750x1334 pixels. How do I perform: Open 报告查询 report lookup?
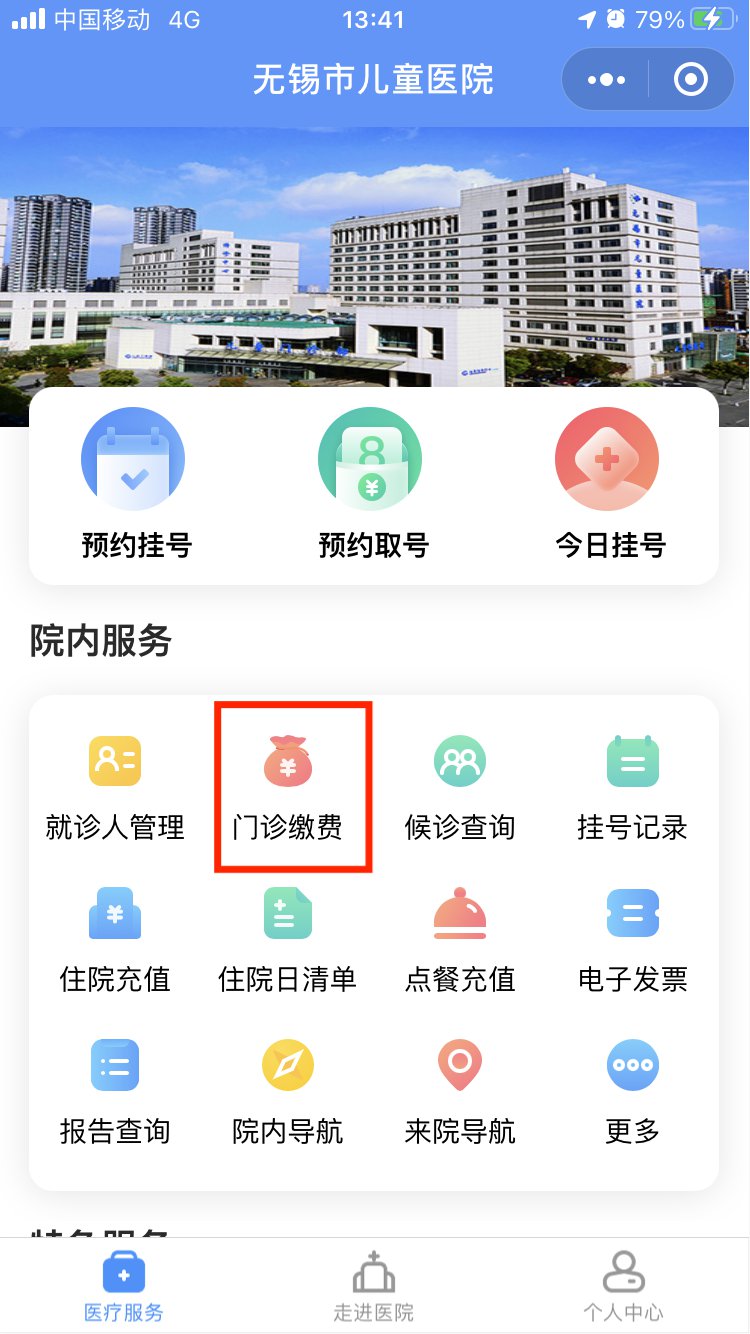(115, 1092)
